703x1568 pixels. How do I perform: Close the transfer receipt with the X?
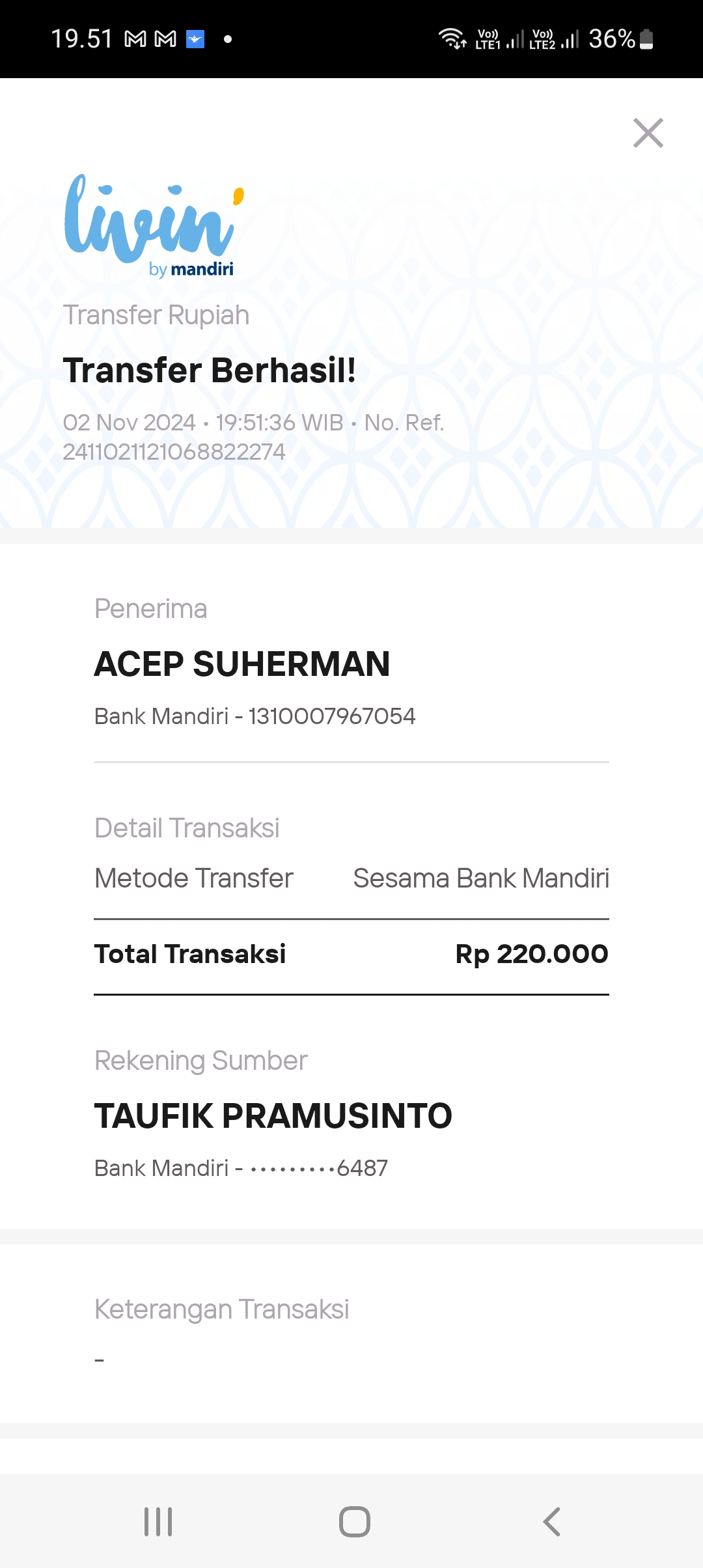[x=648, y=133]
